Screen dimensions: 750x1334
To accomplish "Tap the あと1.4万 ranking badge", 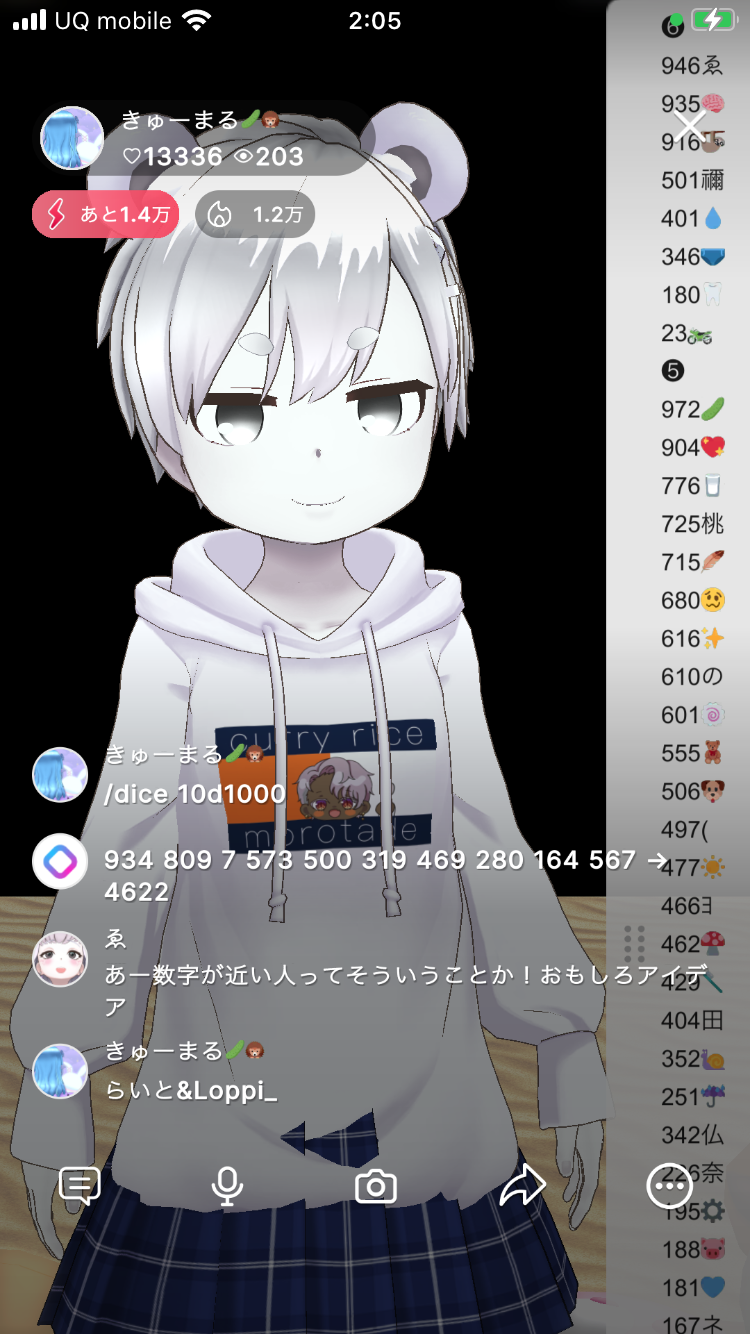I will click(105, 214).
